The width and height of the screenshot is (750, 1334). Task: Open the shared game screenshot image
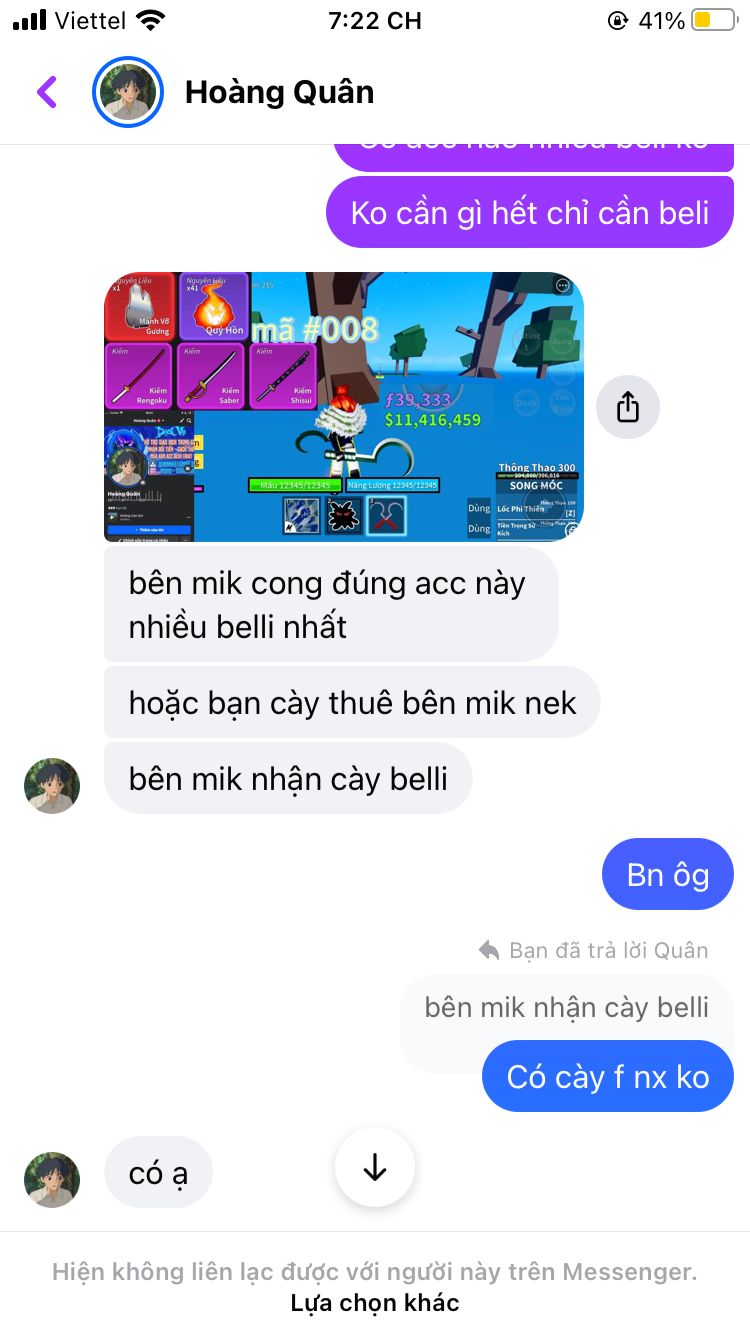[344, 407]
